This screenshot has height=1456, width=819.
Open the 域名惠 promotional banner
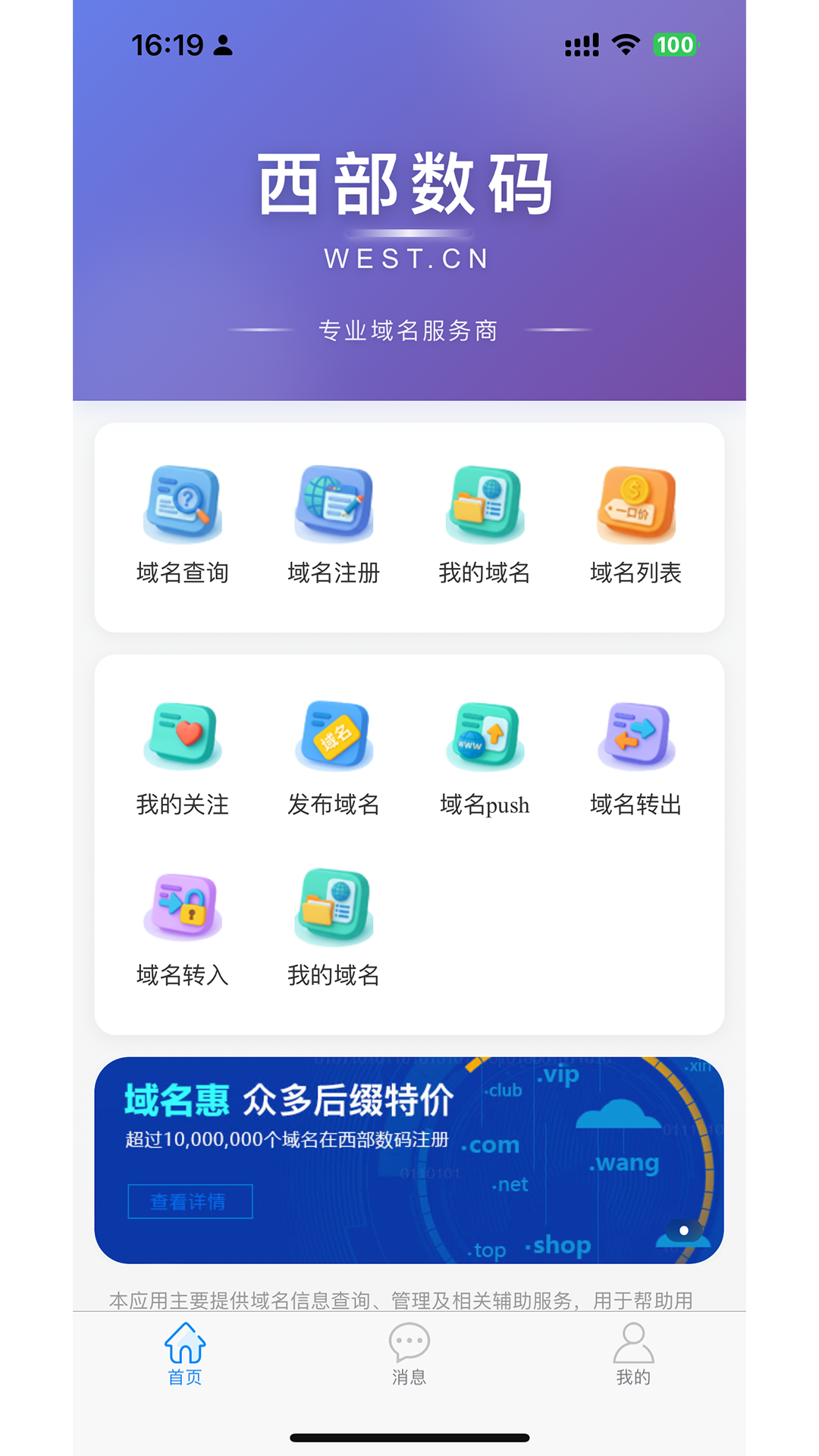tap(409, 1160)
